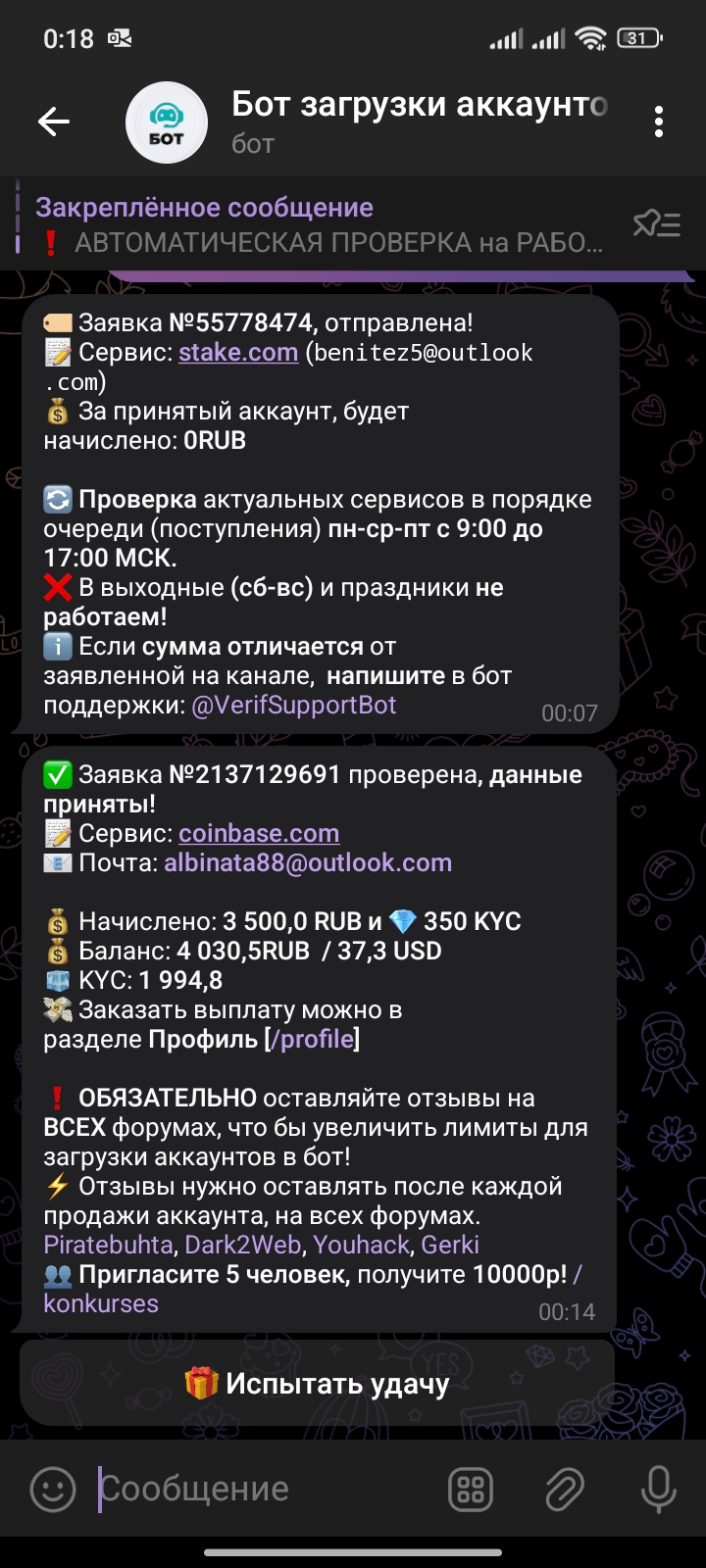This screenshot has height=1568, width=706.
Task: Focus the Сообщение message field
Action: coord(265,1490)
